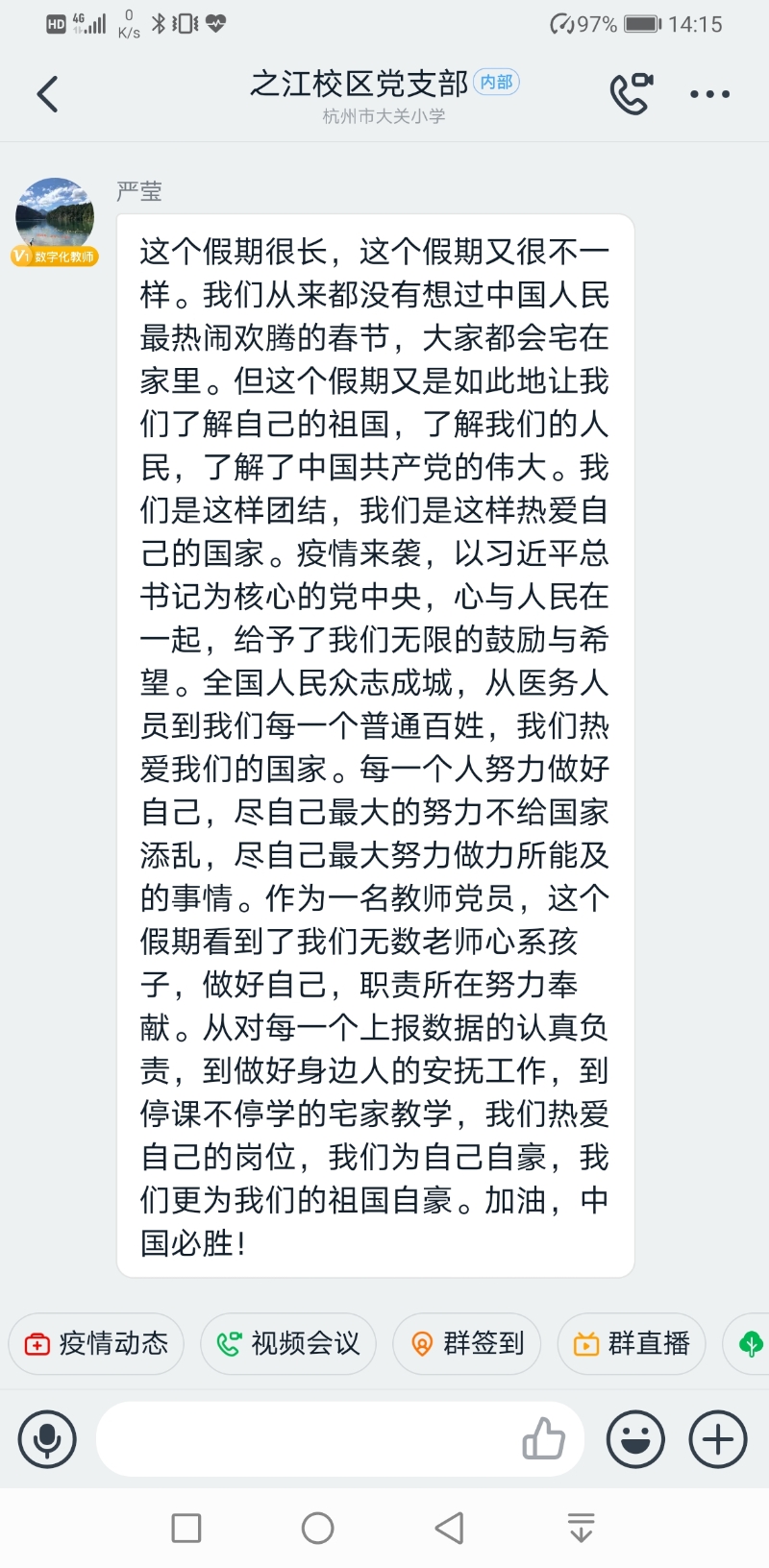Open the 群直播 live stream
This screenshot has width=769, height=1568.
(632, 1343)
